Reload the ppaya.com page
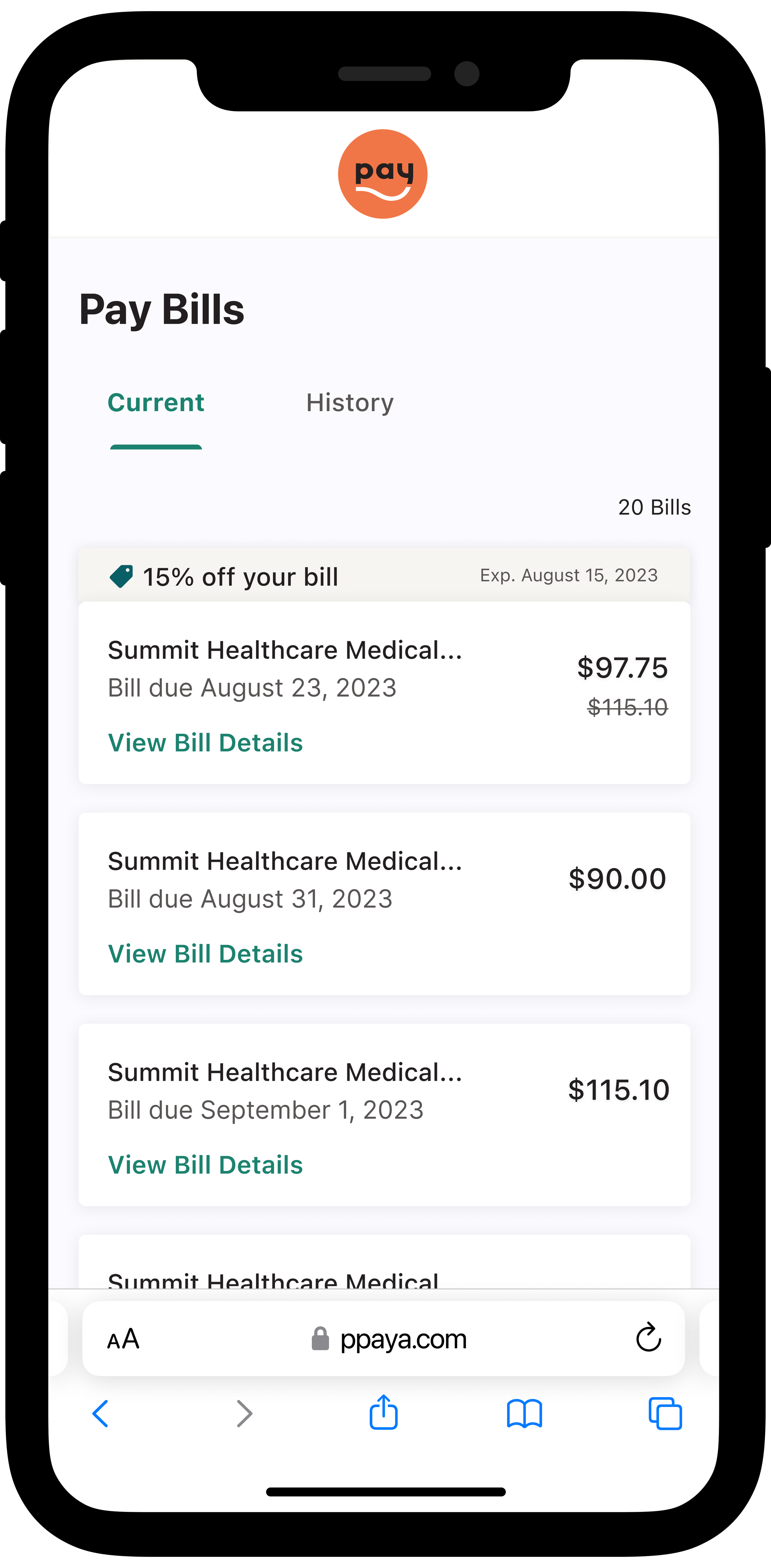The image size is (771, 1568). coord(648,1337)
